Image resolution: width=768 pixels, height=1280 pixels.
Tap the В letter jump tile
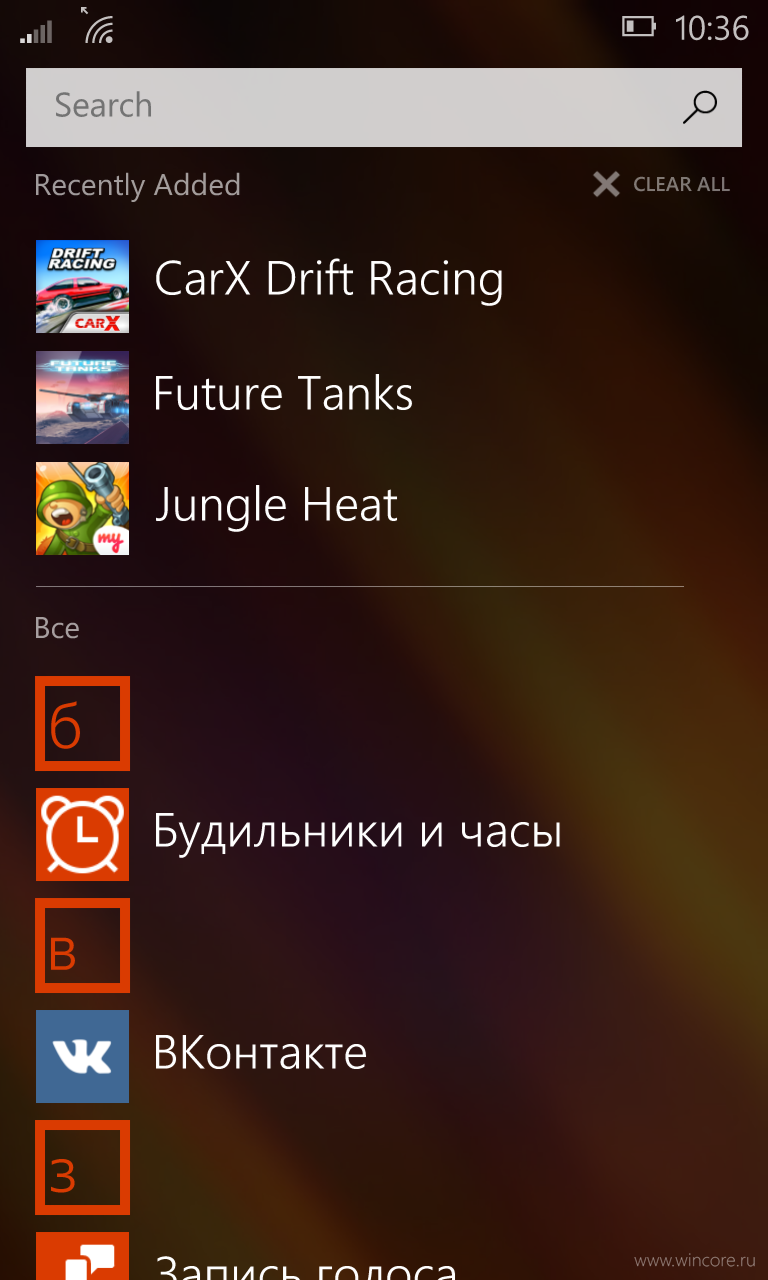[83, 946]
